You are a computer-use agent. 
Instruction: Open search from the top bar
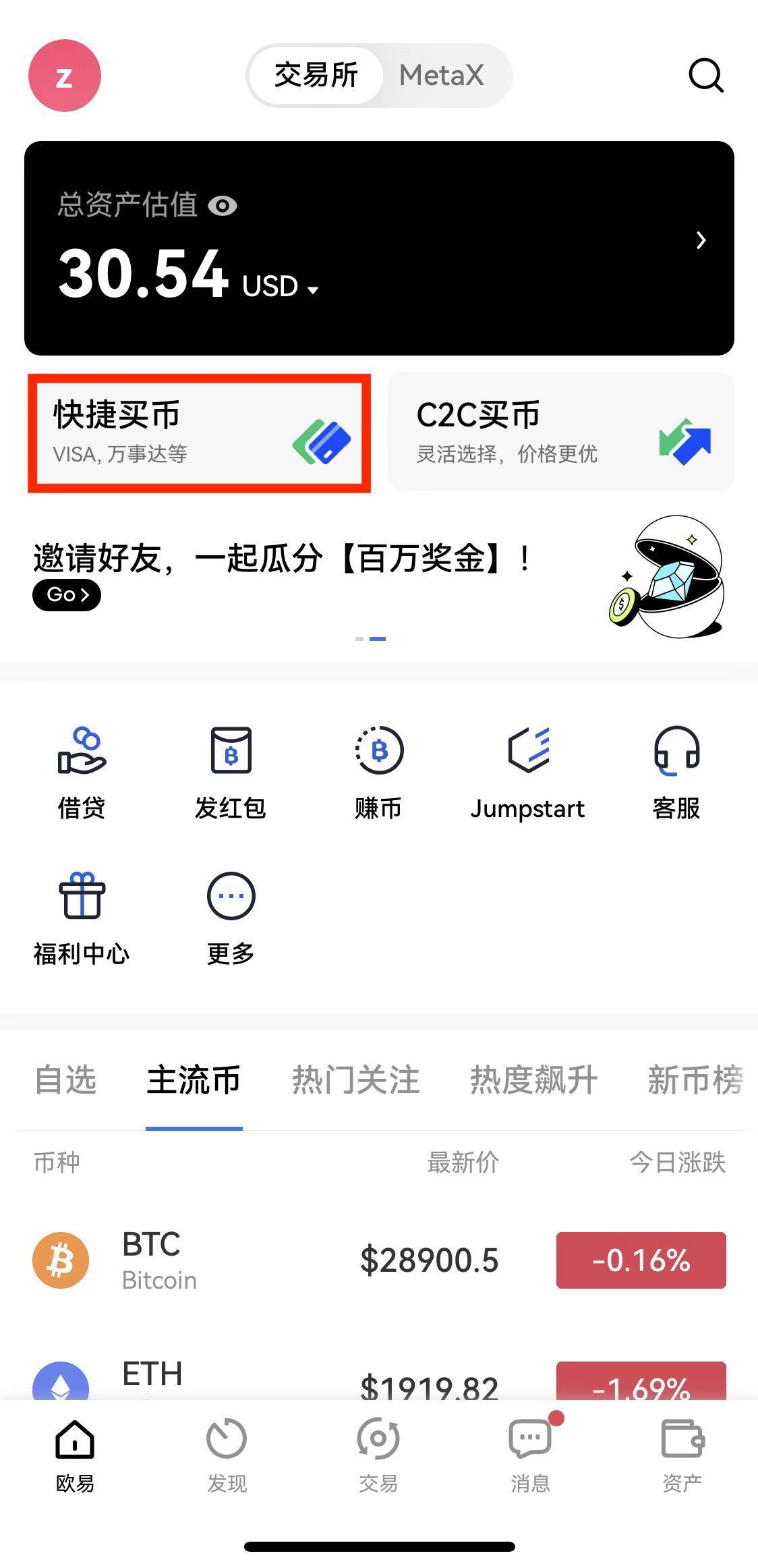706,76
